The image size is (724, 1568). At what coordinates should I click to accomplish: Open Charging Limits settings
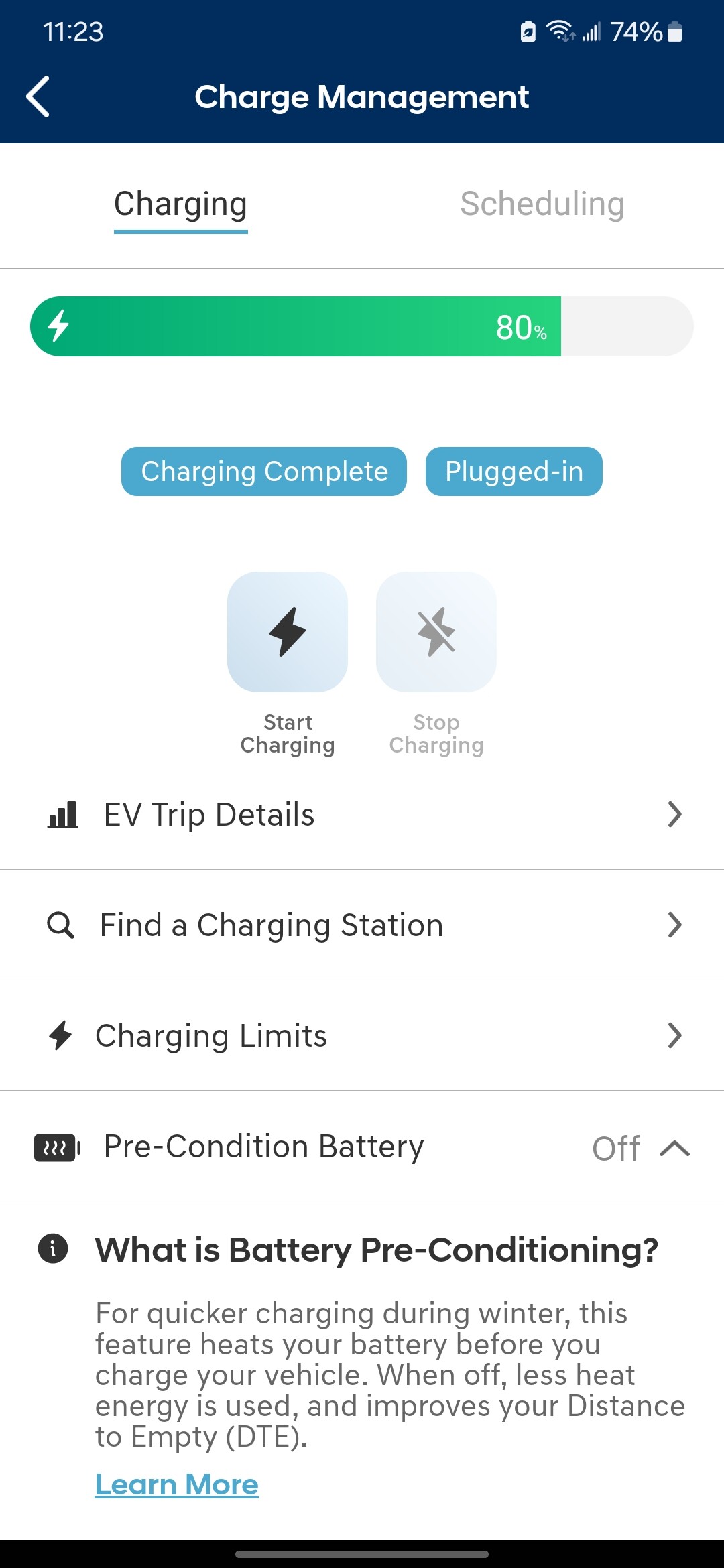362,1036
